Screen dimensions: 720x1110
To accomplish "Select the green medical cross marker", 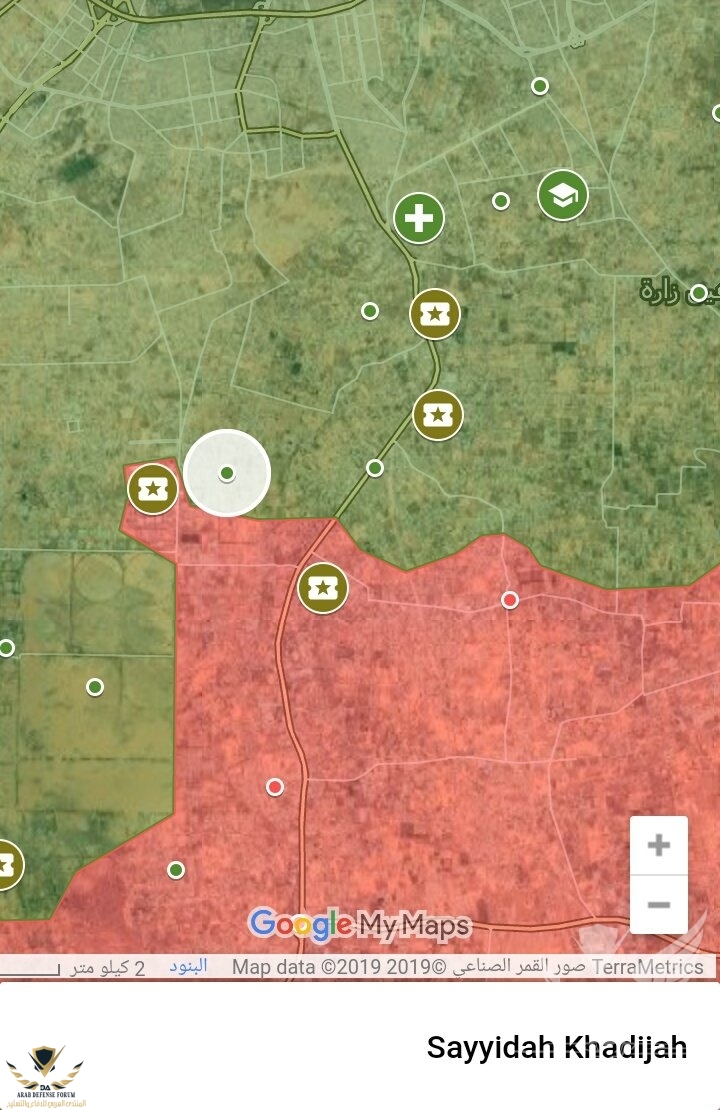I will [x=418, y=218].
